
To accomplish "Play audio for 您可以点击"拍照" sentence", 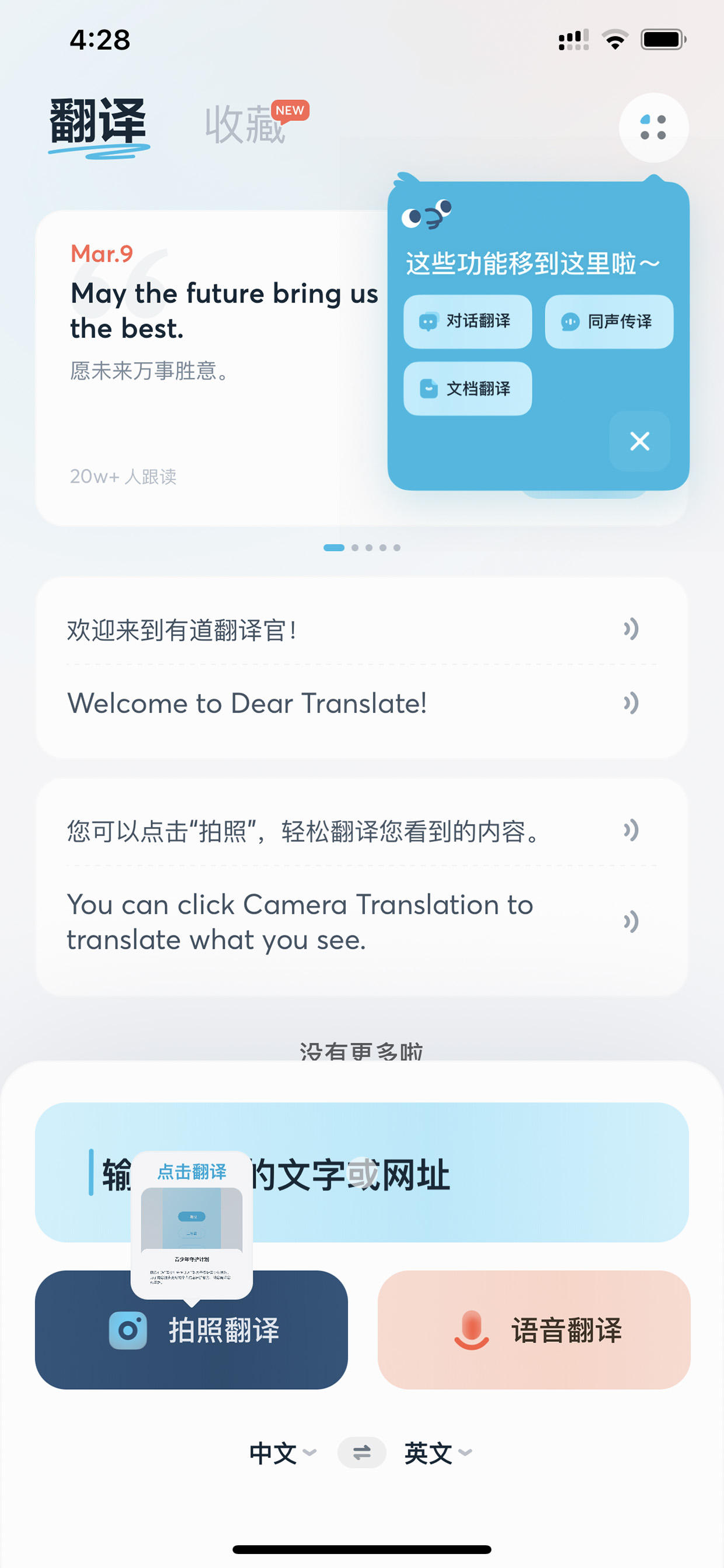I will 631,830.
